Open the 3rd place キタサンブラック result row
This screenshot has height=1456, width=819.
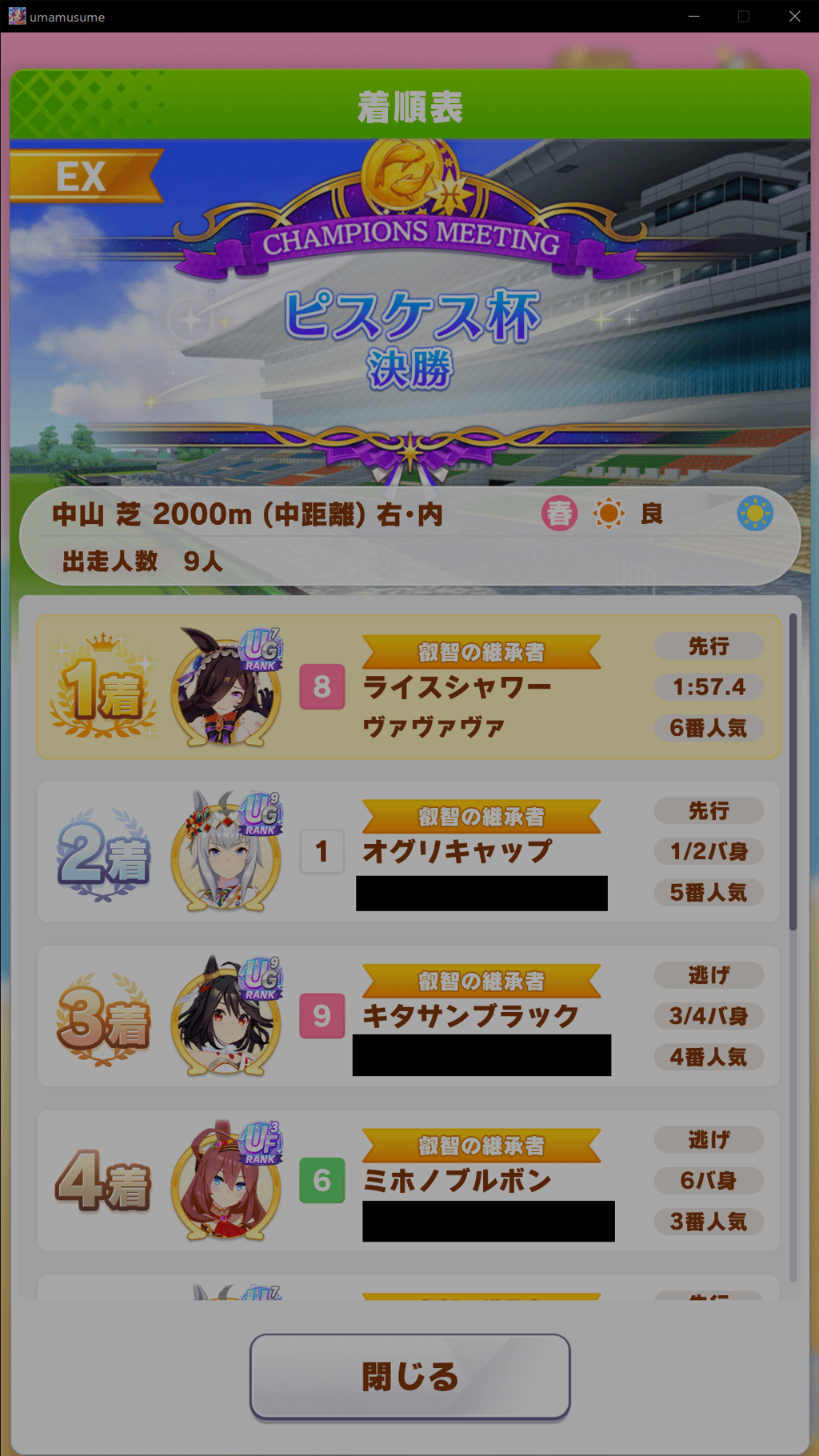[x=409, y=1016]
